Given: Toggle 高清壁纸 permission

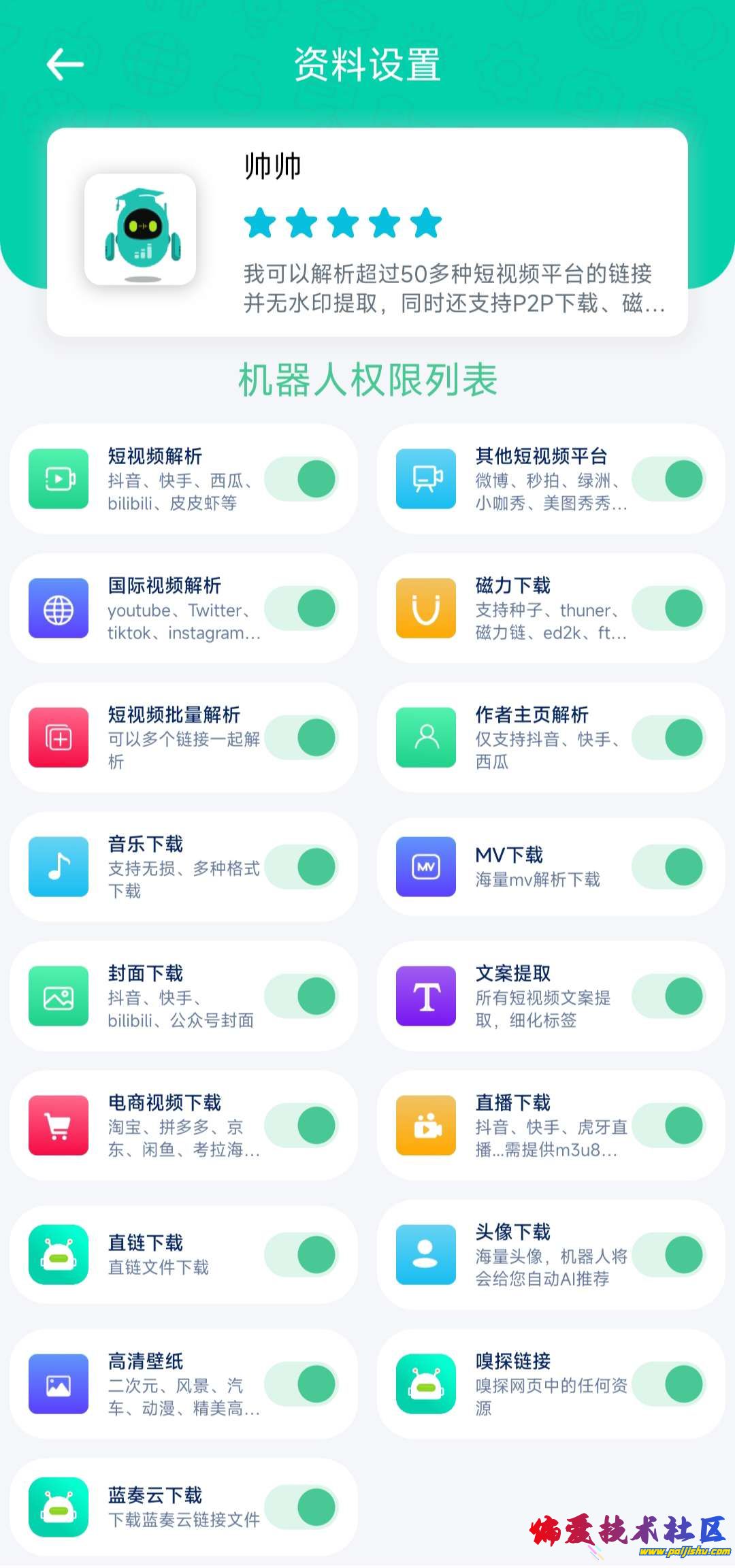Looking at the screenshot, I should click(x=301, y=1384).
